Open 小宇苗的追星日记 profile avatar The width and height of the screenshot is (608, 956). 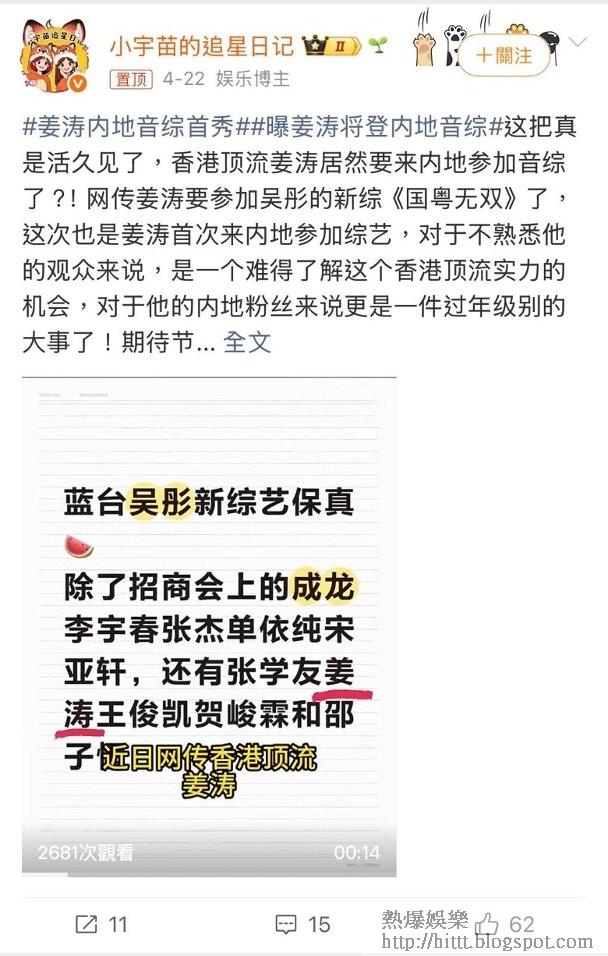click(x=56, y=56)
